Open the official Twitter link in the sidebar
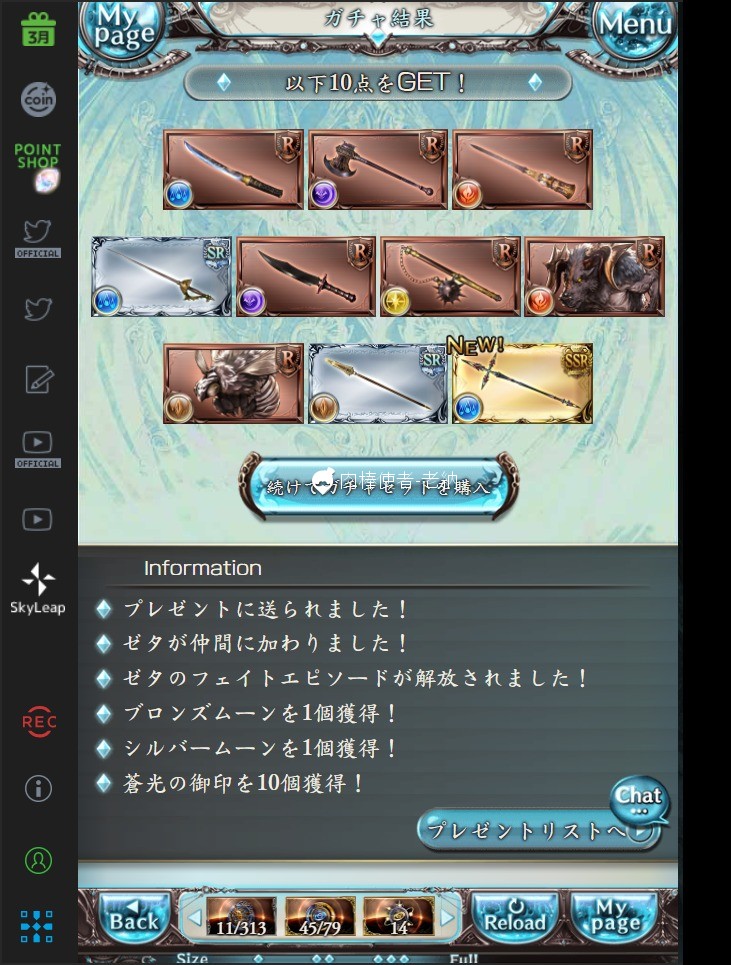 (x=38, y=238)
